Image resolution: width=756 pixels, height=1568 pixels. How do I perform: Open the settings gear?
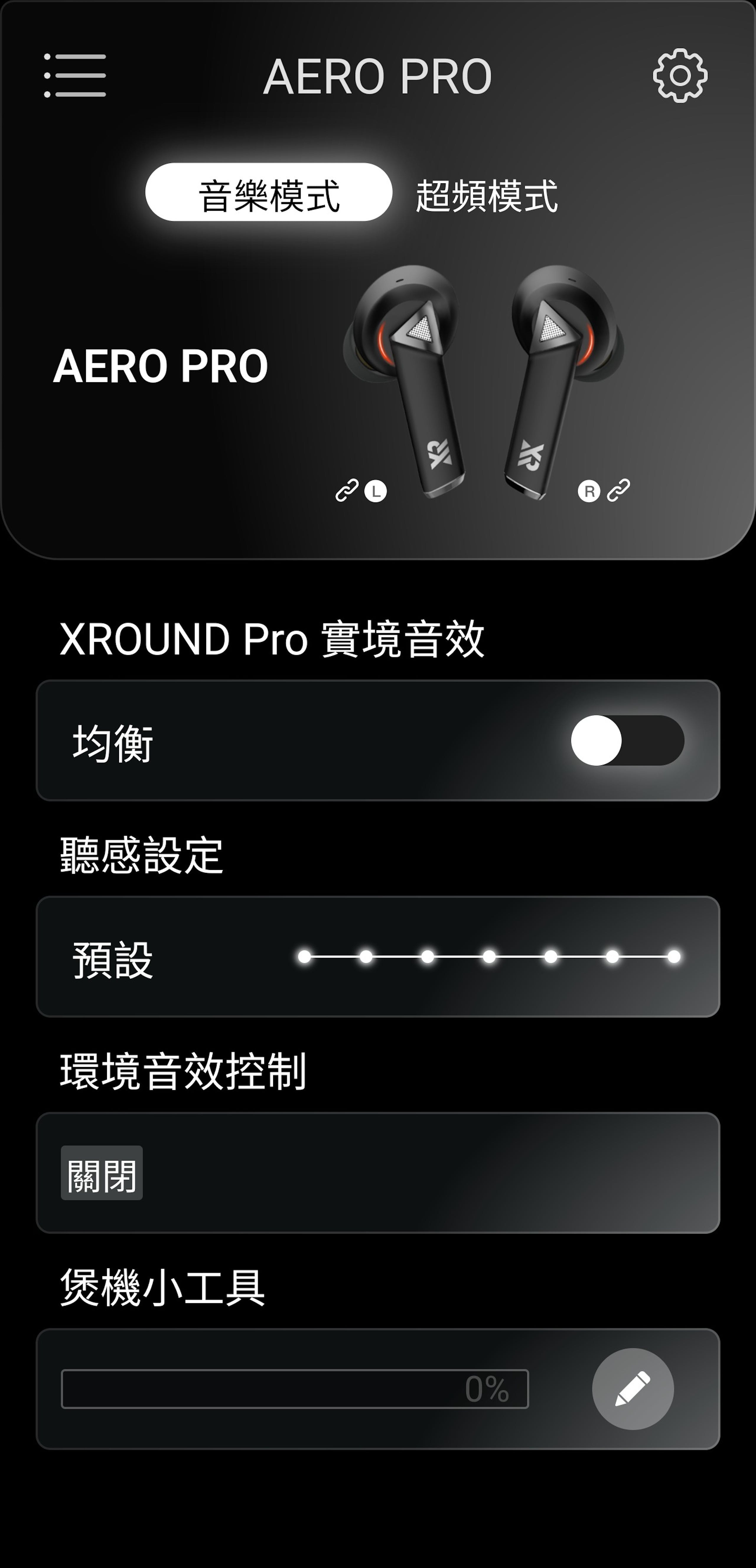[x=680, y=76]
